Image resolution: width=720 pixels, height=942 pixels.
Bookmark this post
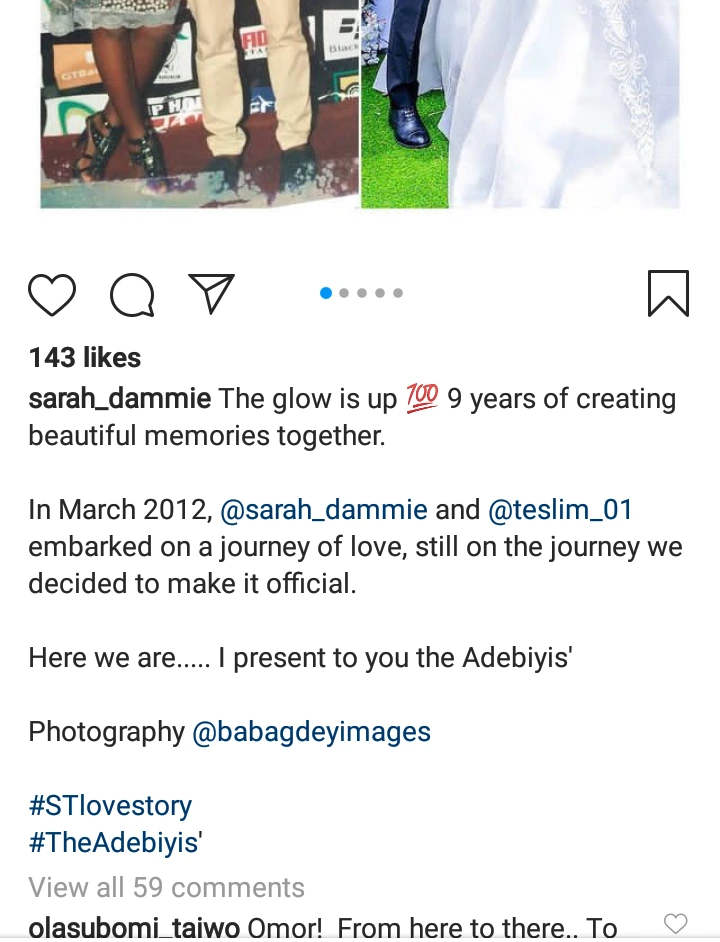(668, 294)
